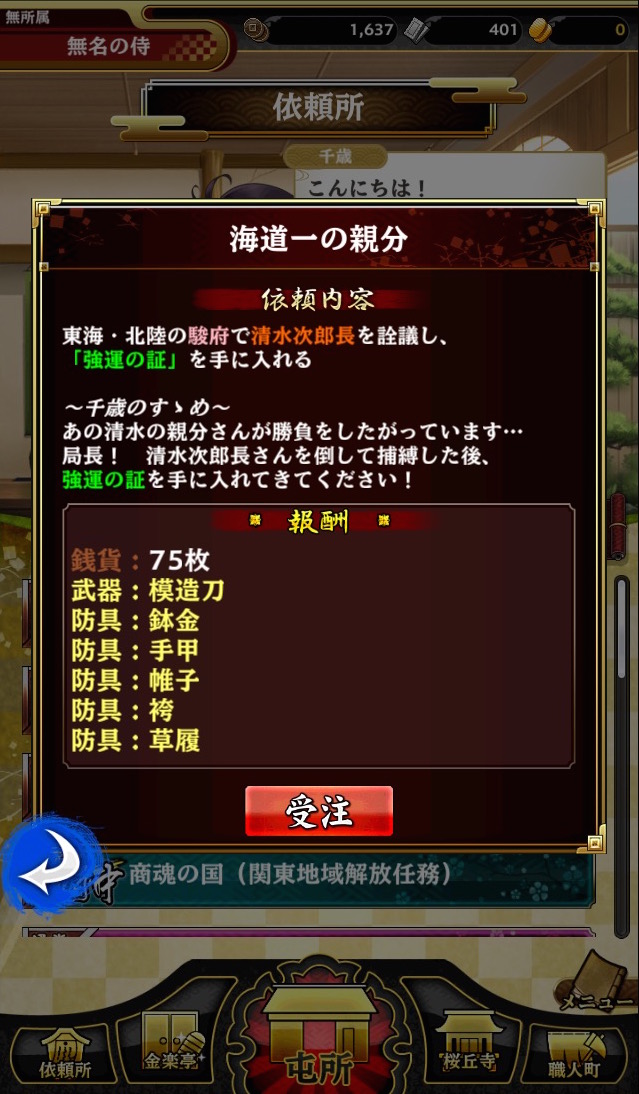Screen dimensions: 639x1094
Task: Open the メニュー scroll
Action: (x=595, y=982)
